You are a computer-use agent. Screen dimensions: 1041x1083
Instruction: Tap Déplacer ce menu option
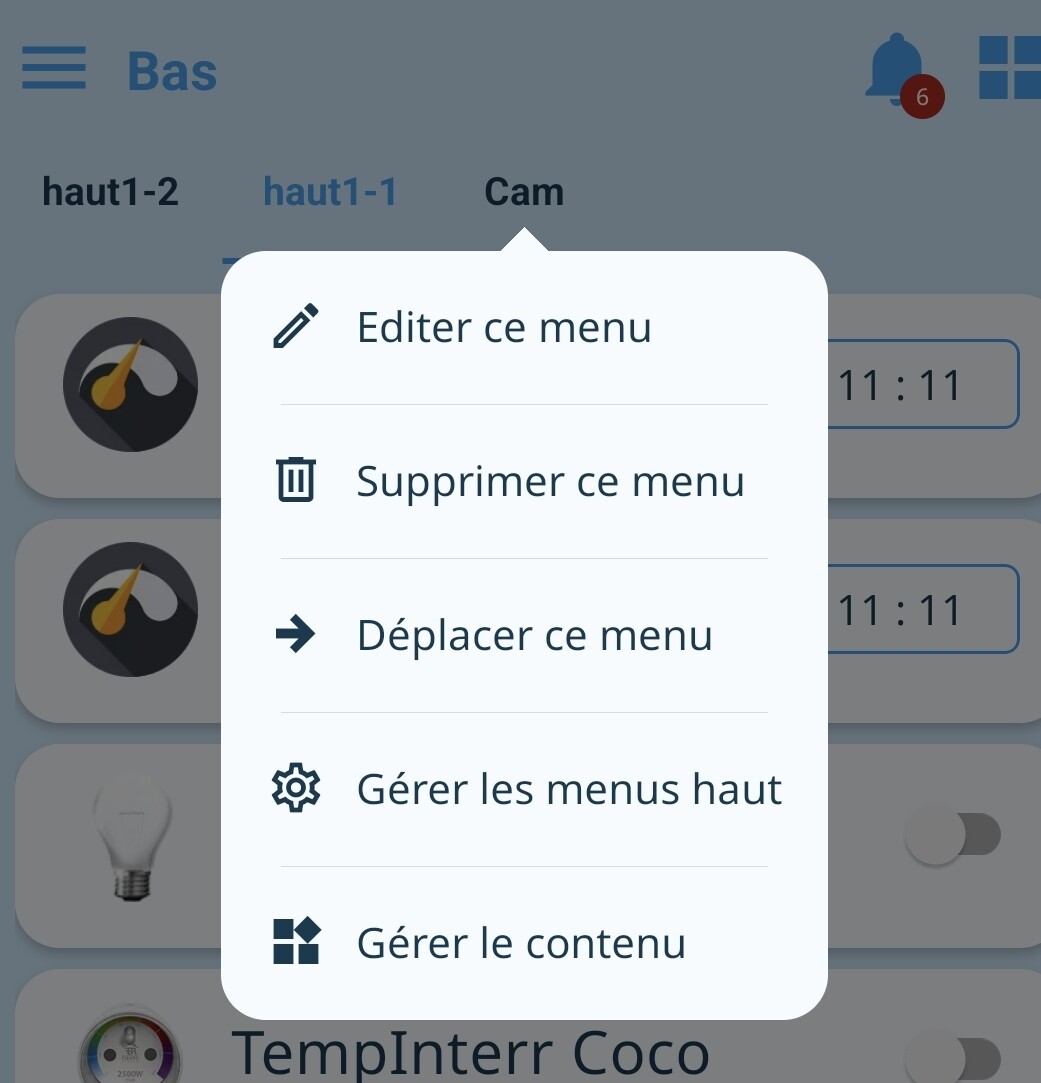534,635
